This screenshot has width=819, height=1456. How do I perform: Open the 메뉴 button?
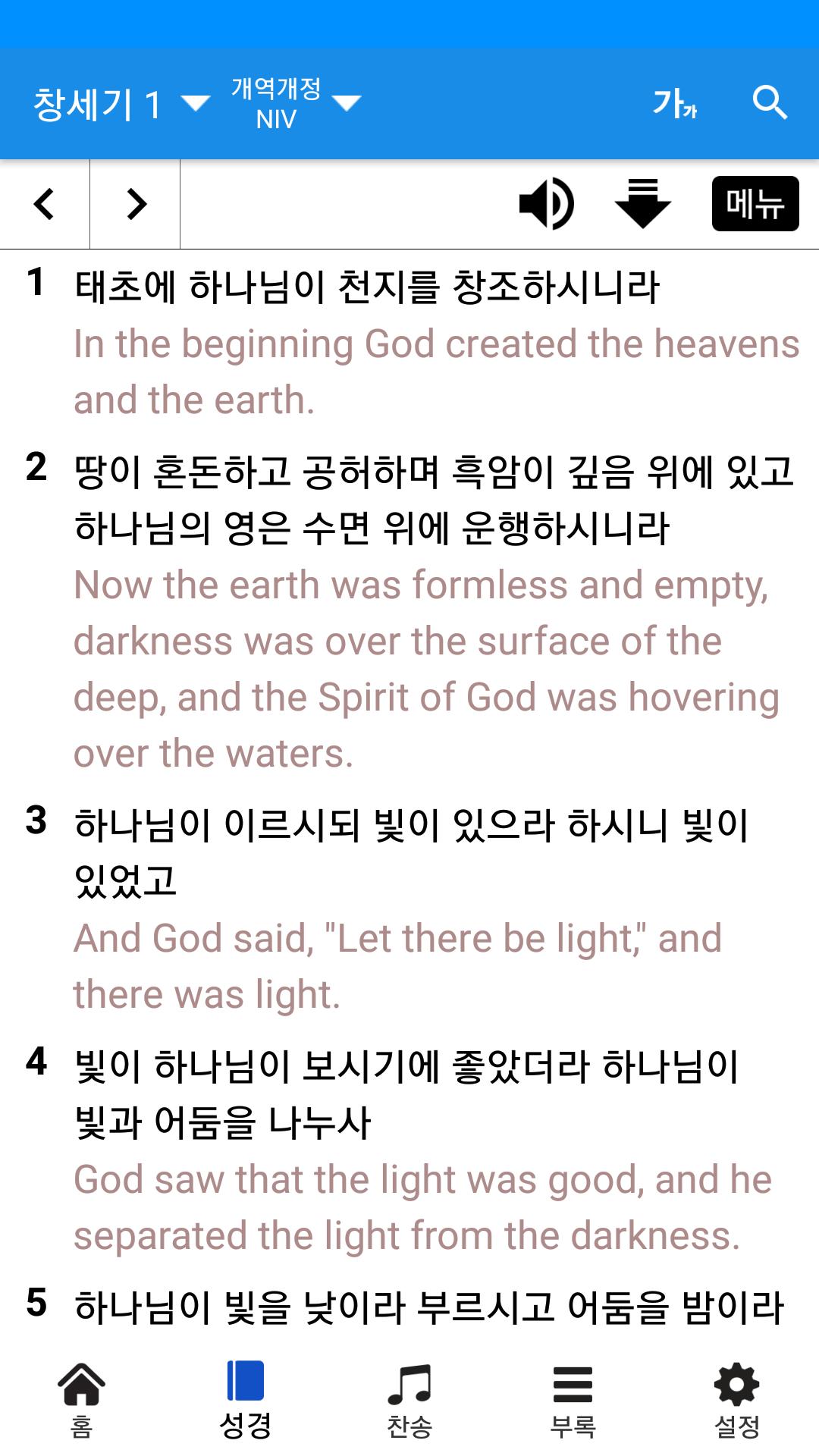tap(755, 203)
